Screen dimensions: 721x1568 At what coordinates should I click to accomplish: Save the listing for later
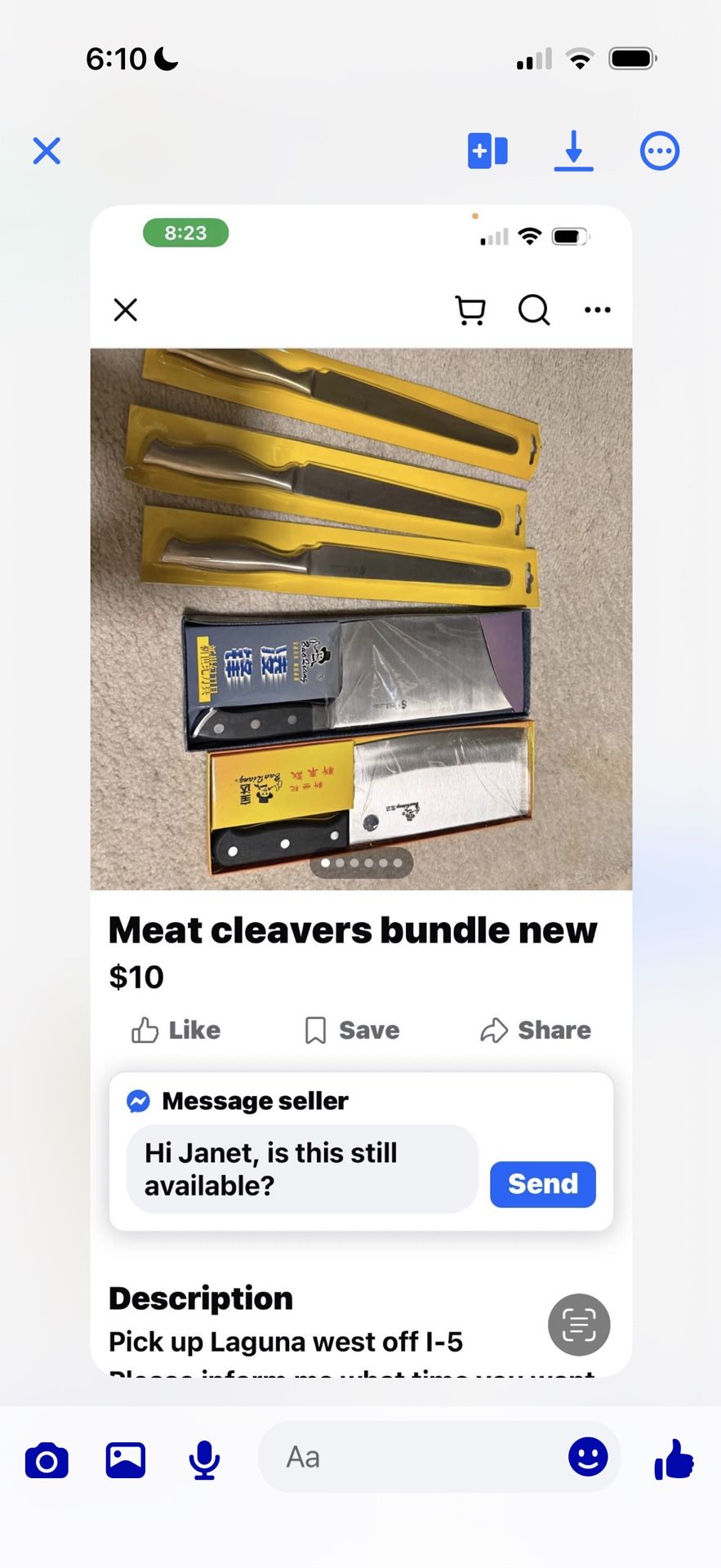click(x=349, y=1030)
